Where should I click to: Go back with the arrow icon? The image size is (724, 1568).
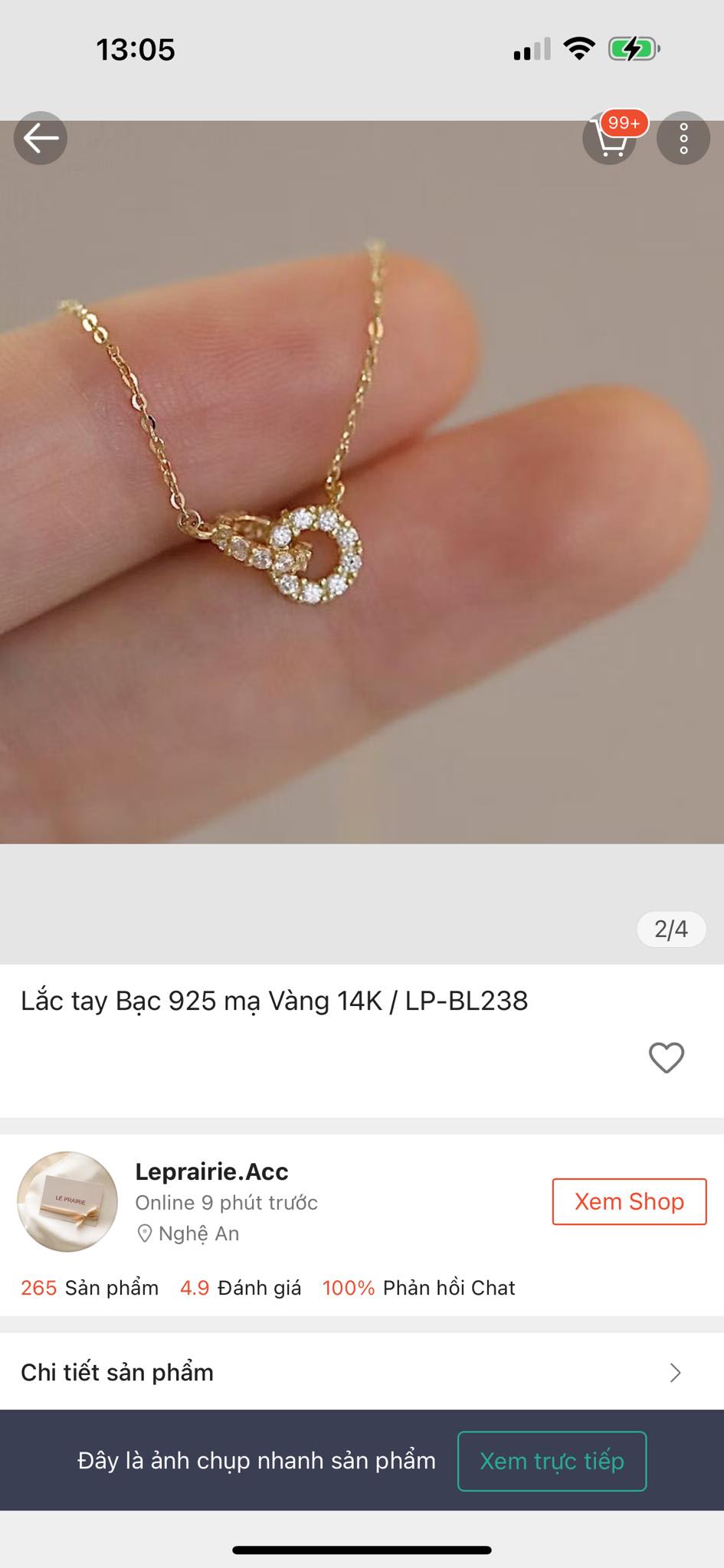(41, 138)
